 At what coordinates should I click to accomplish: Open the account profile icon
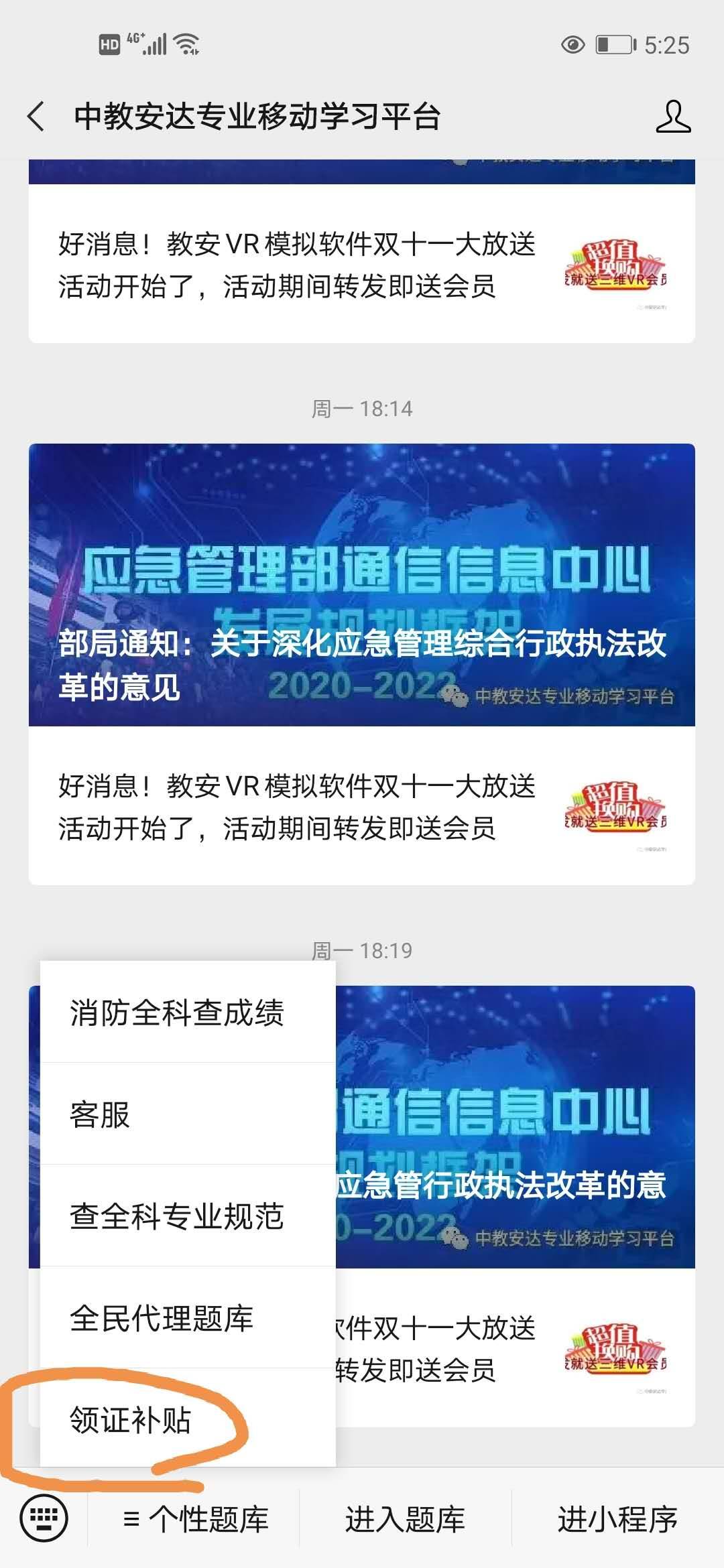[x=673, y=117]
